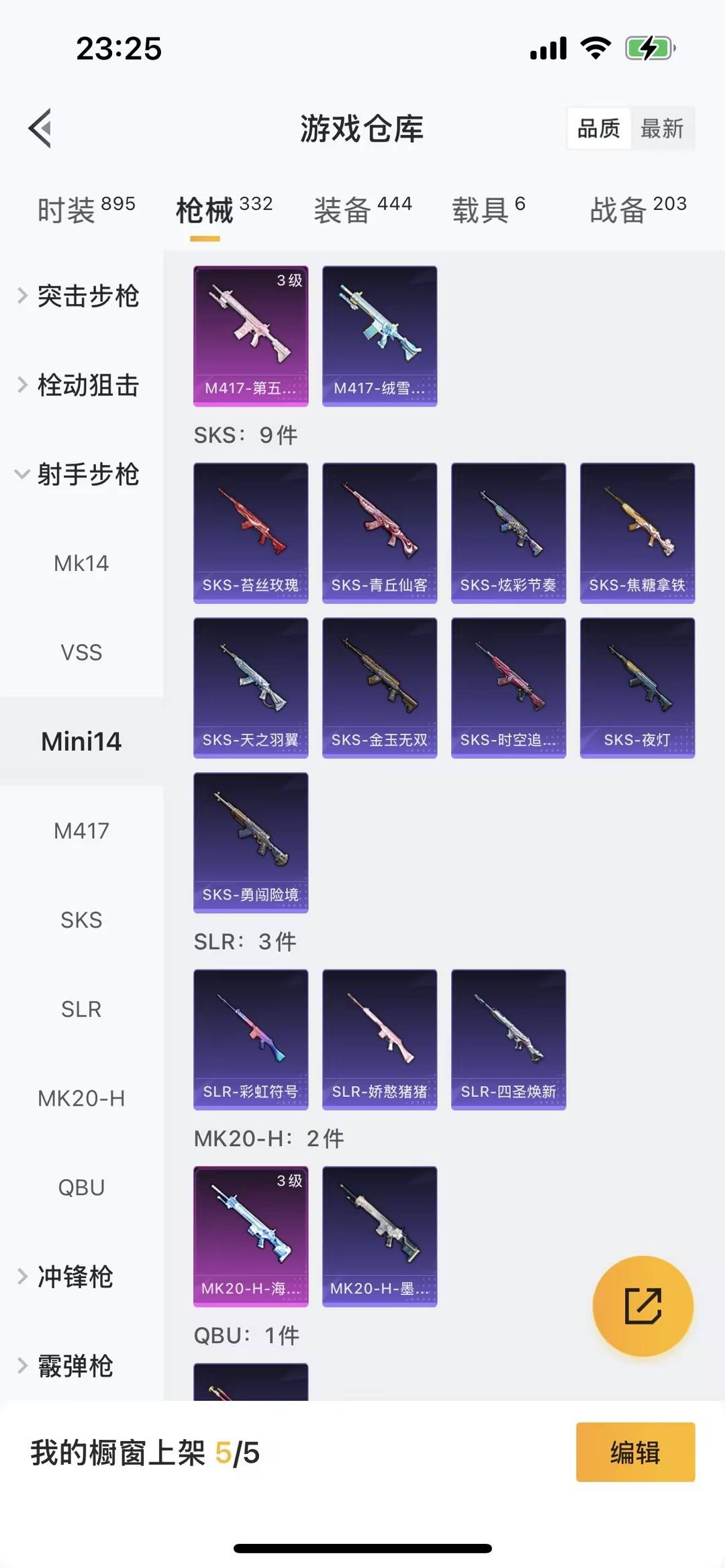Expand the 突击步枪 category
This screenshot has height=1568, width=725.
point(87,297)
